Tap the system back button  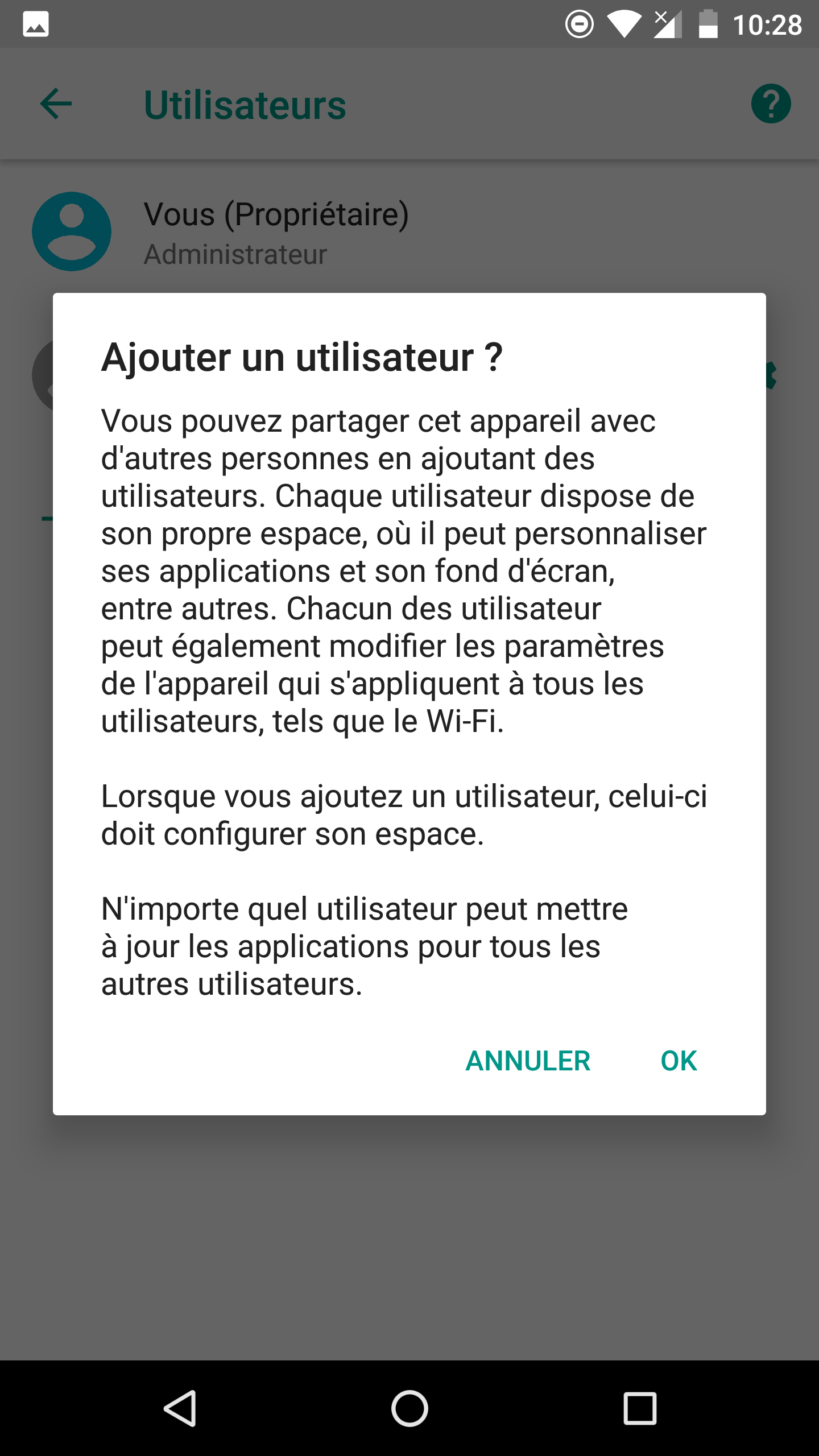tap(180, 1408)
